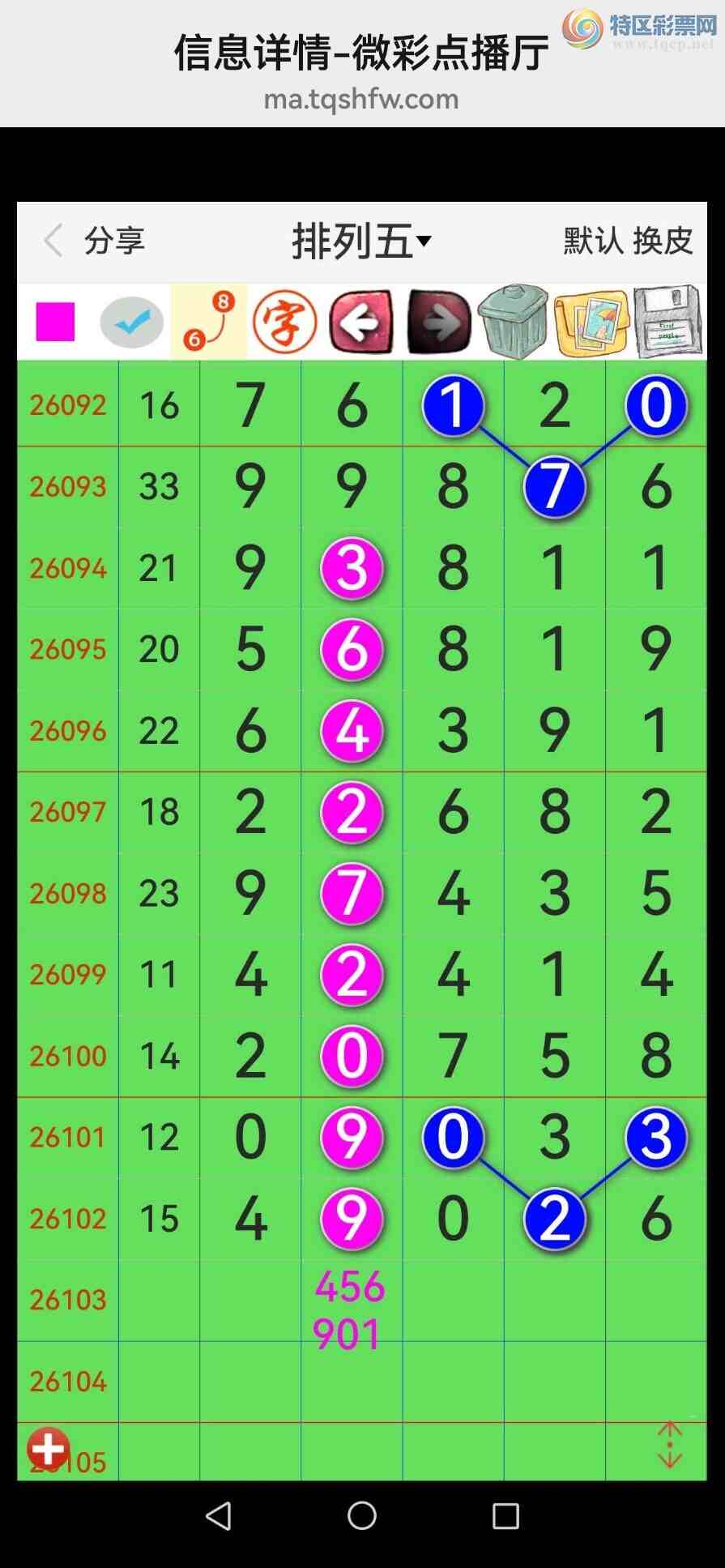Select the 字 text tool
725x1568 pixels.
point(285,323)
